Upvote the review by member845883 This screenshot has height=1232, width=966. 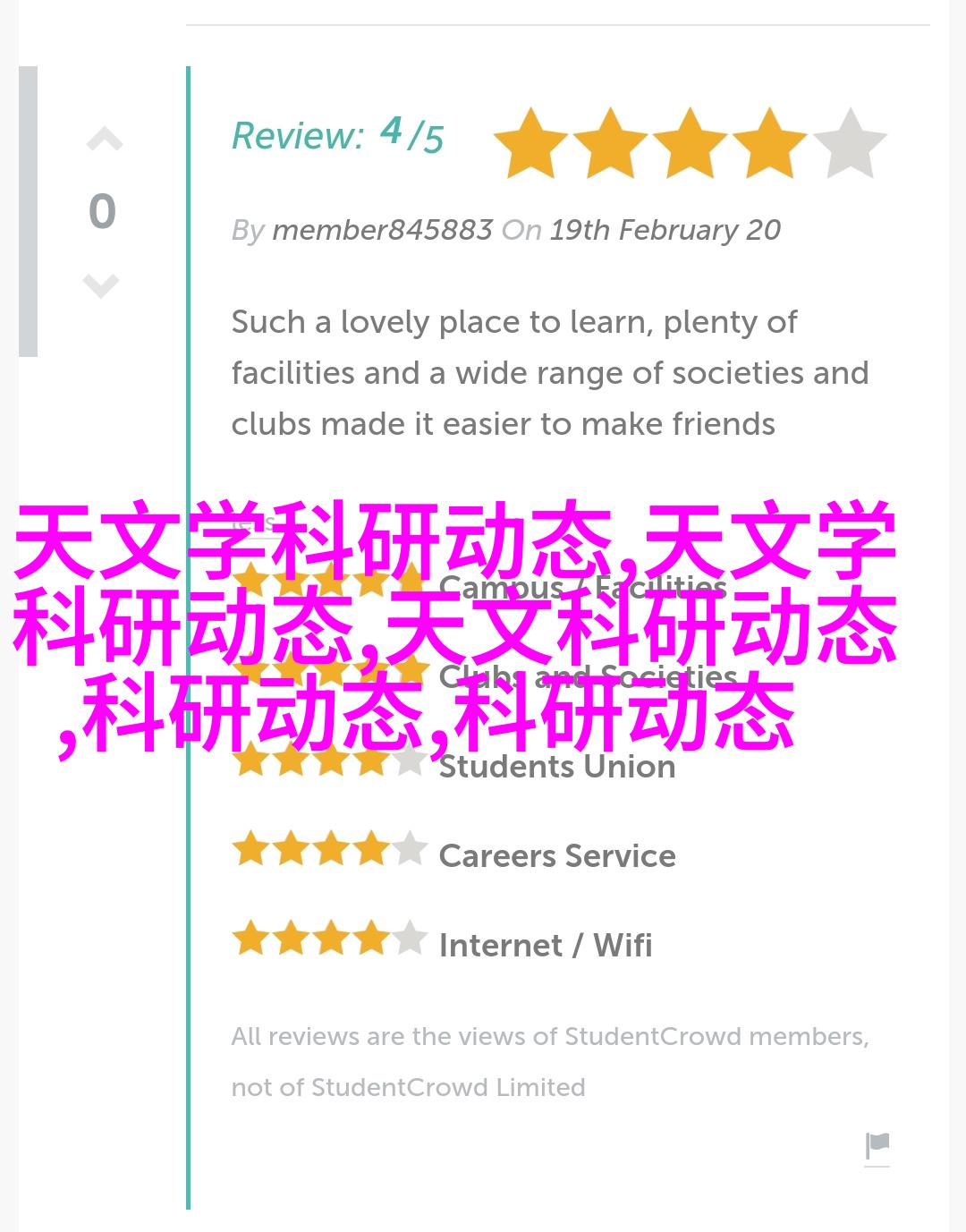(104, 140)
